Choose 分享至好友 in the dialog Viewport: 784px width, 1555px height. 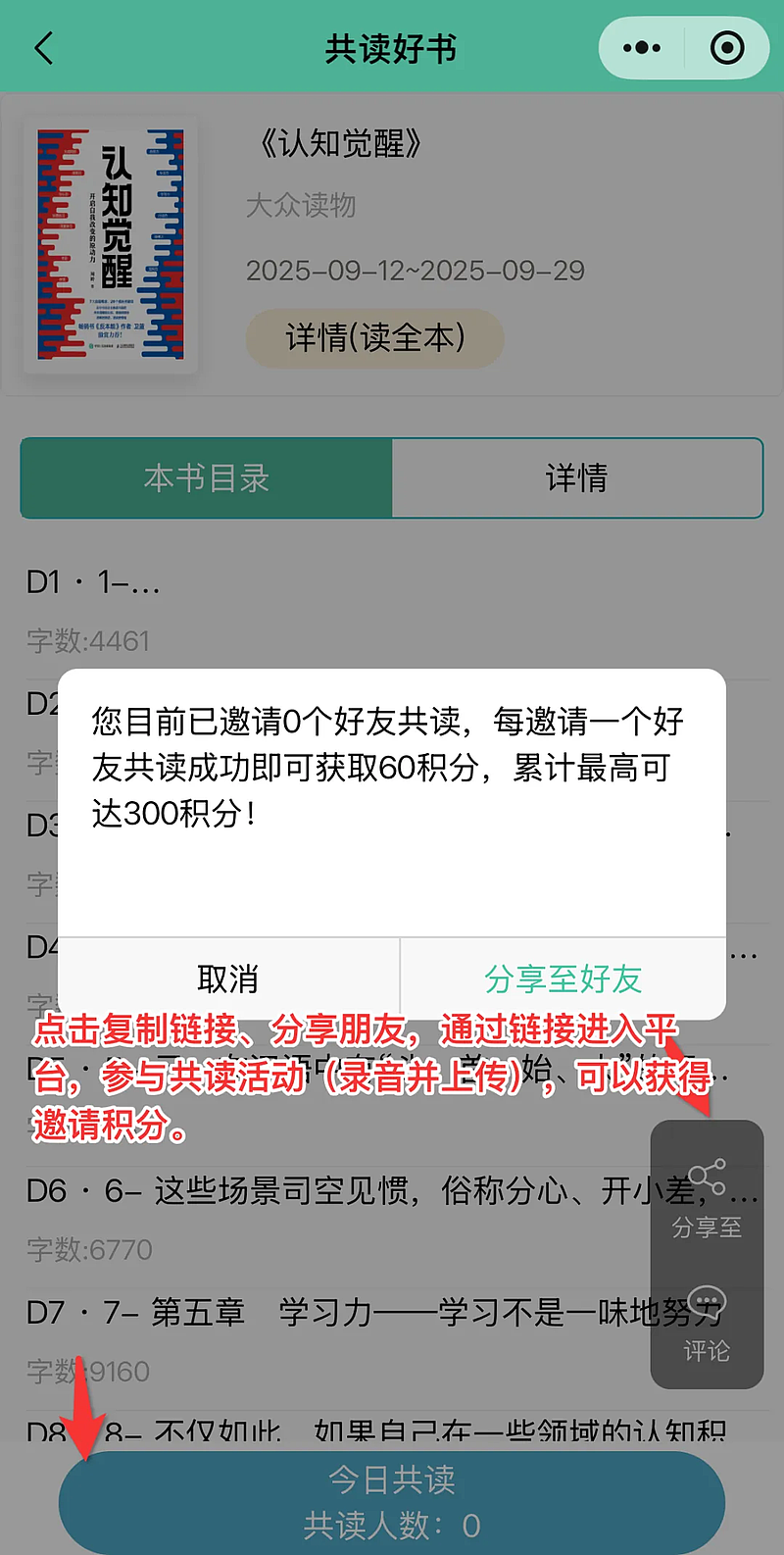pyautogui.click(x=563, y=978)
